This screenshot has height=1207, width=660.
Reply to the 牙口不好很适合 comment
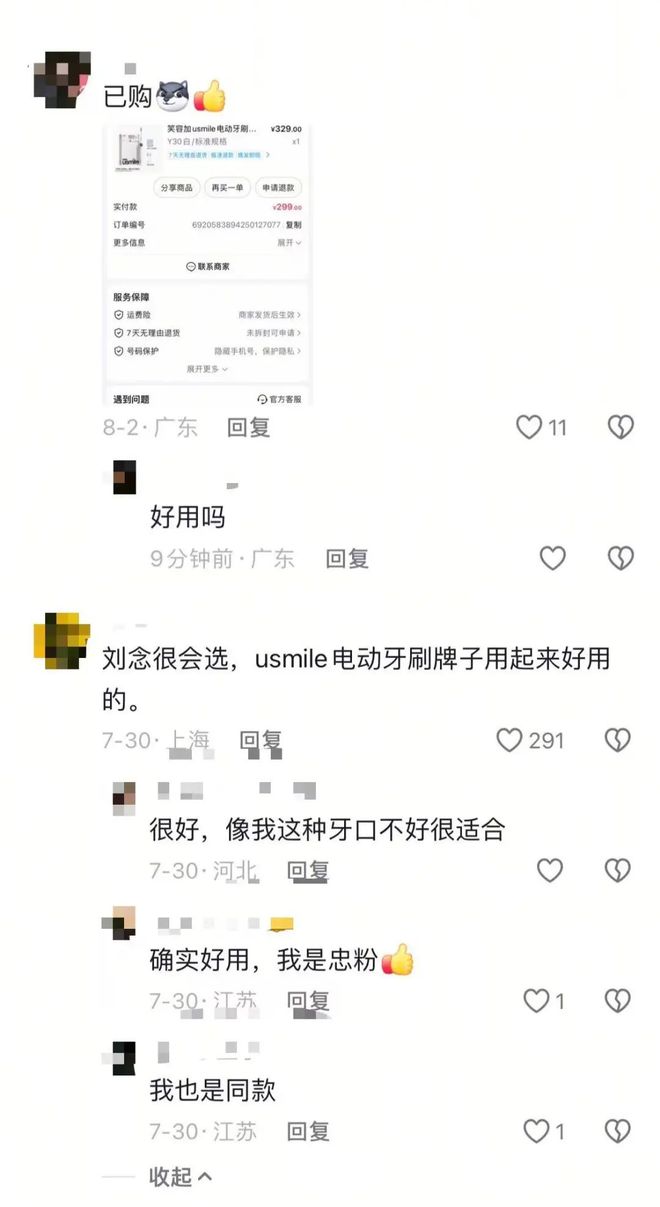coord(308,871)
